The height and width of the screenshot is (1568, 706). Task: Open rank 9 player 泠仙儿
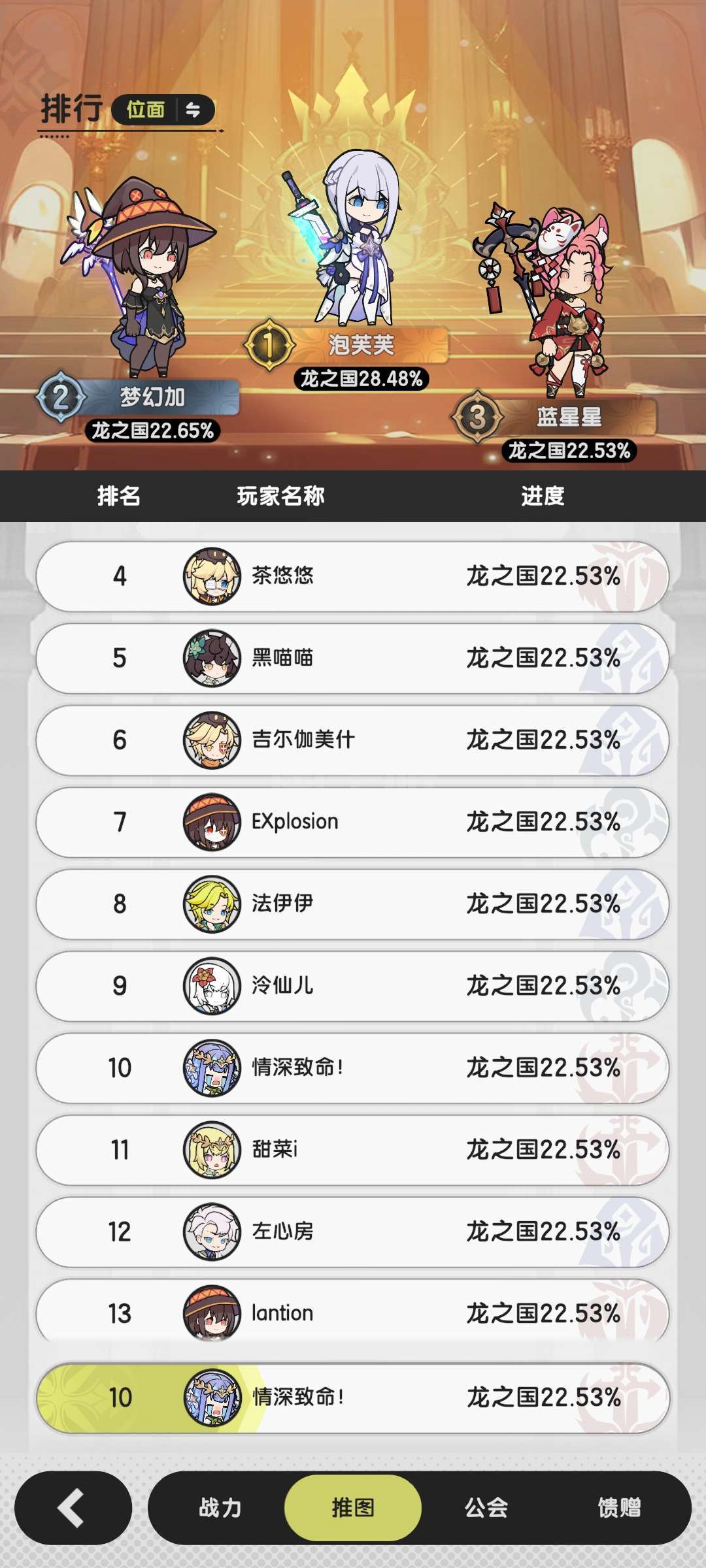[x=353, y=986]
